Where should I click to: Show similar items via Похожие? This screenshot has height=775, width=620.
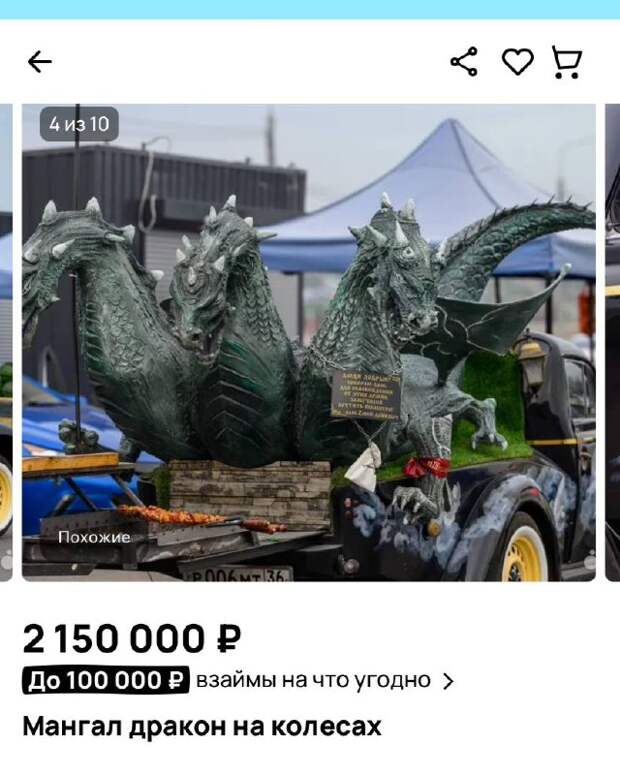pyautogui.click(x=94, y=537)
